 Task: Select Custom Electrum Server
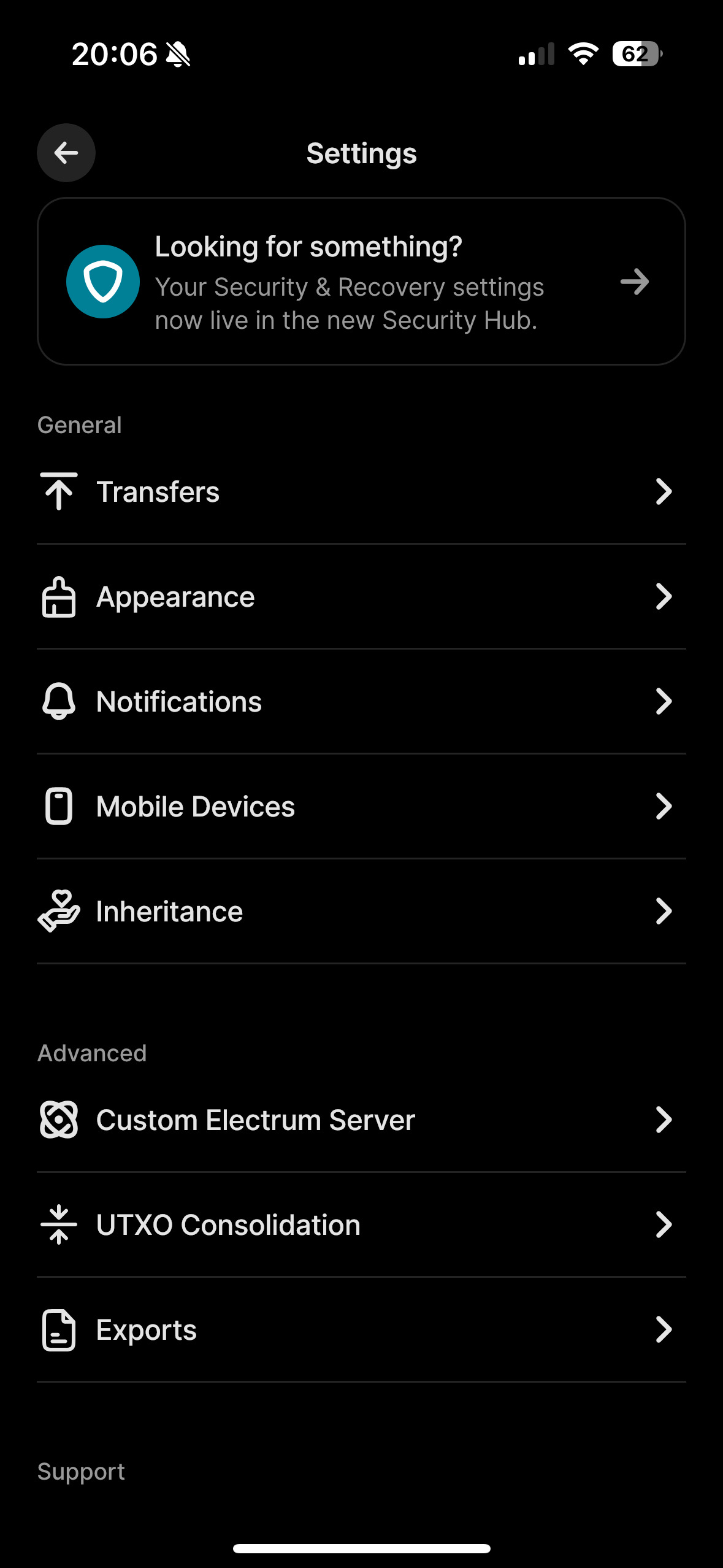[361, 1120]
